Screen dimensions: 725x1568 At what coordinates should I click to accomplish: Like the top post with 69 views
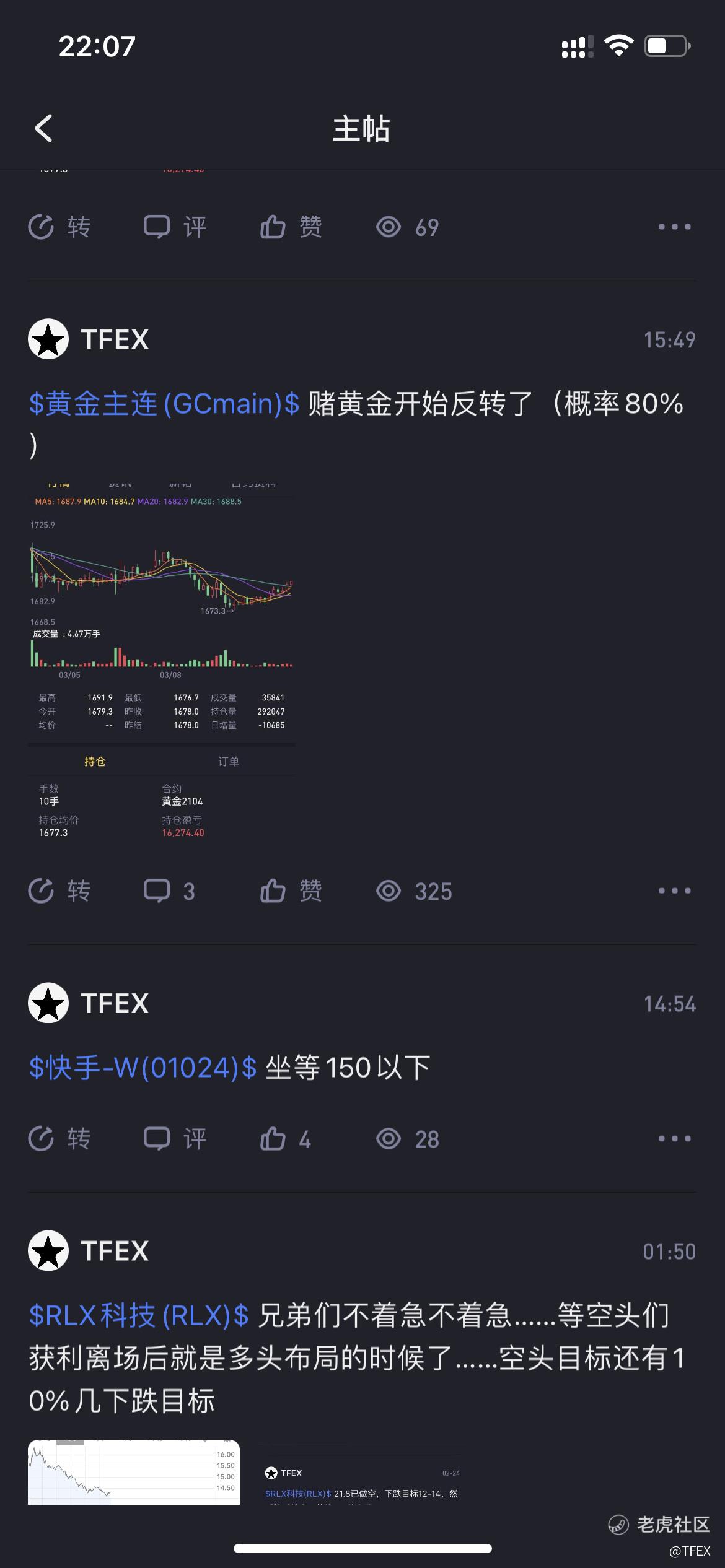tap(291, 227)
